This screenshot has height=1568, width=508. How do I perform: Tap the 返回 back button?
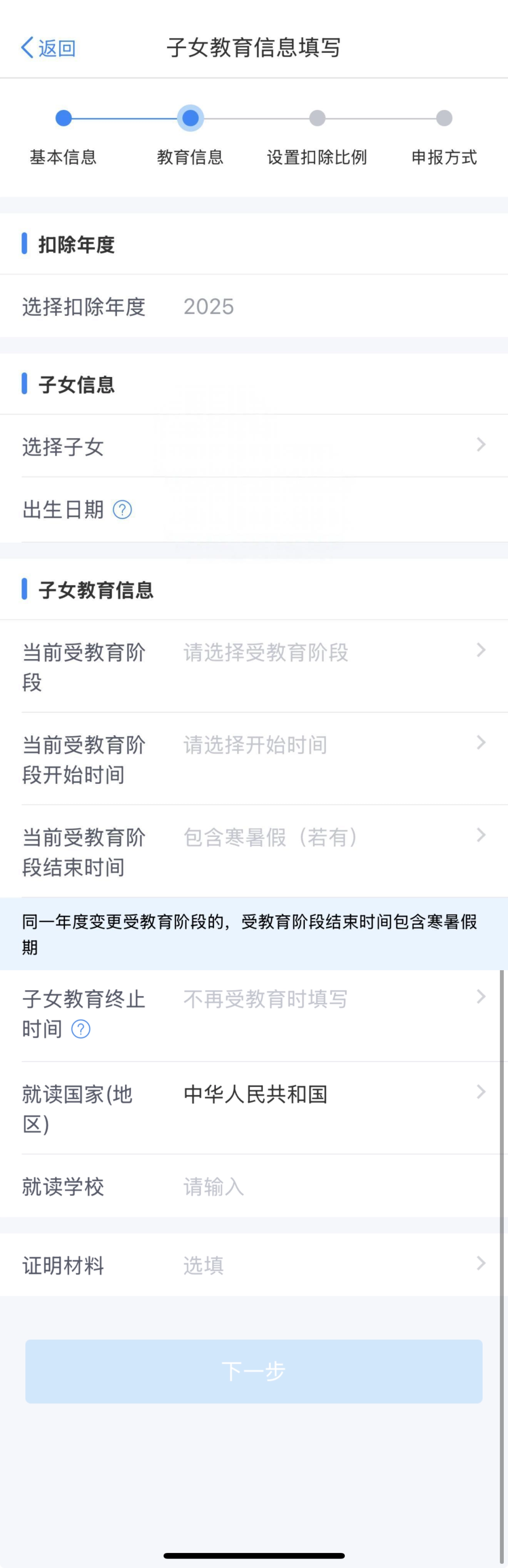(x=48, y=48)
